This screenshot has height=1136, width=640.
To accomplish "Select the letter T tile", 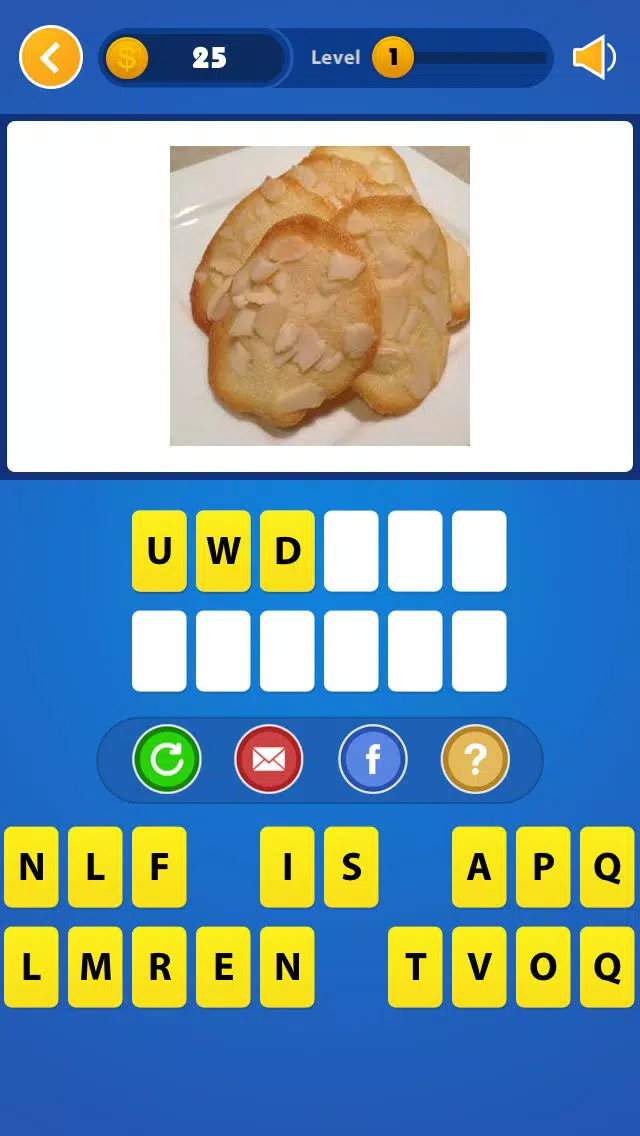I will 415,967.
